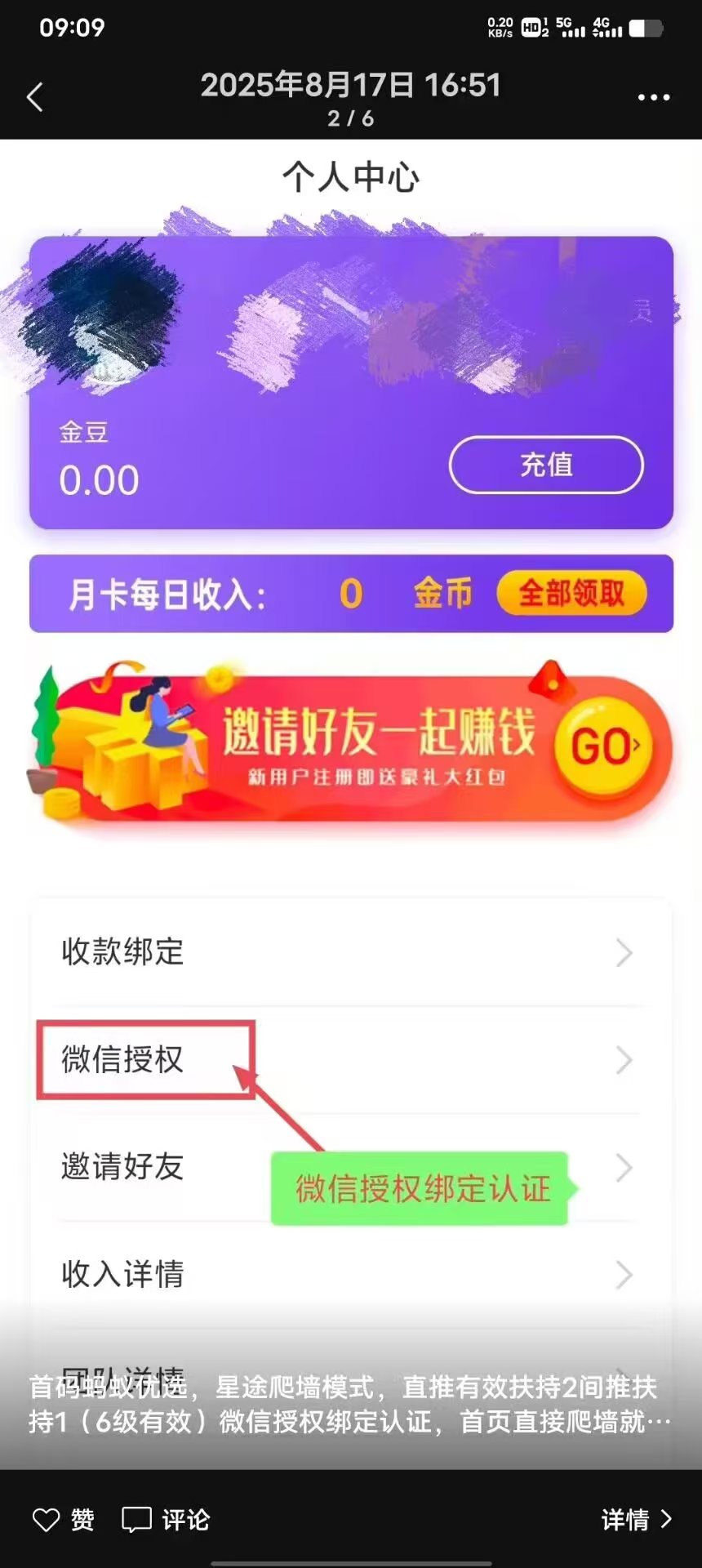The width and height of the screenshot is (702, 1568).
Task: Expand the 邀请好友 row via its chevron
Action: click(x=624, y=1168)
